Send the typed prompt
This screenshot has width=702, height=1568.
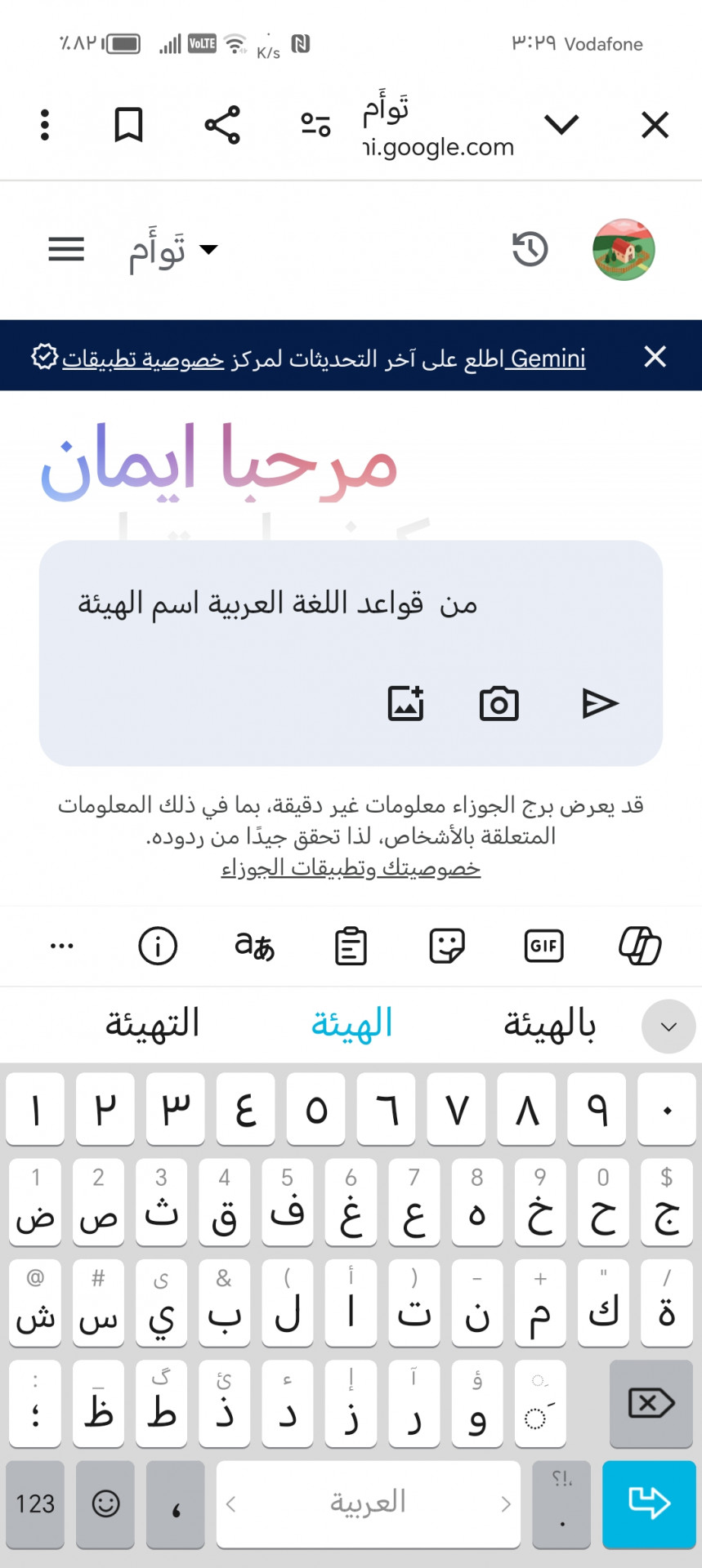tap(600, 703)
